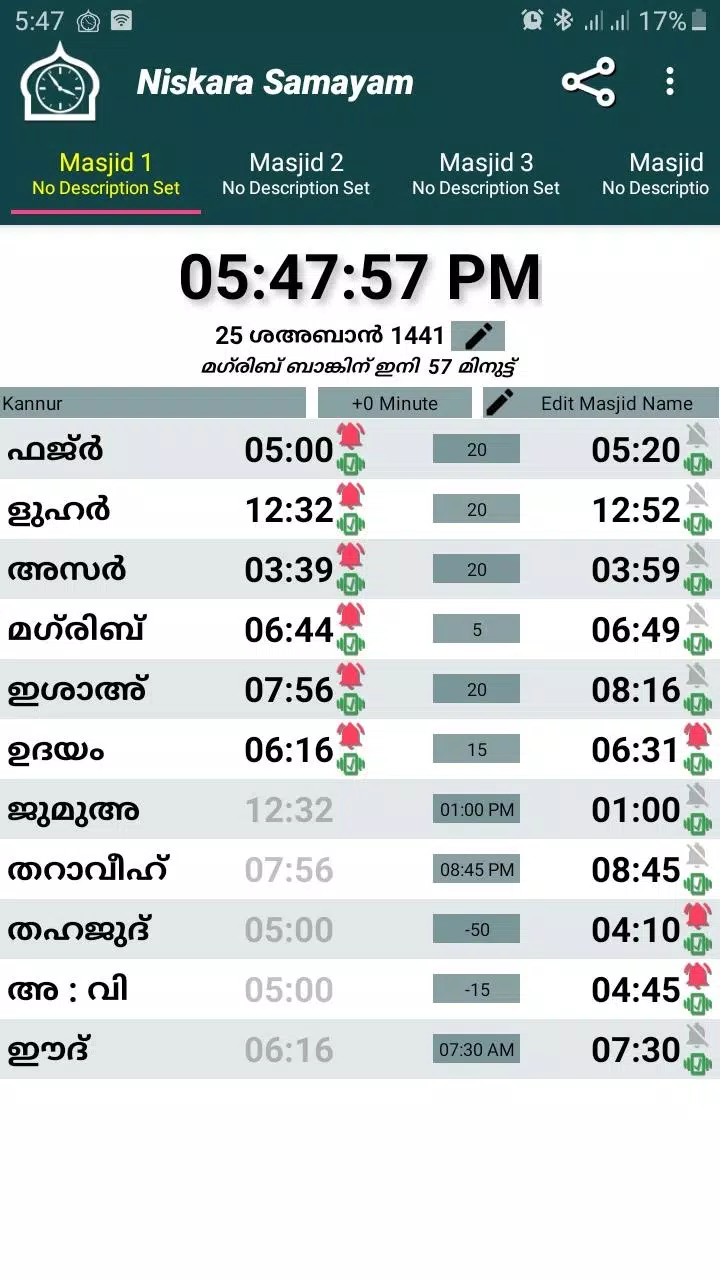Change the -50 Tahajjud offset

tap(476, 929)
